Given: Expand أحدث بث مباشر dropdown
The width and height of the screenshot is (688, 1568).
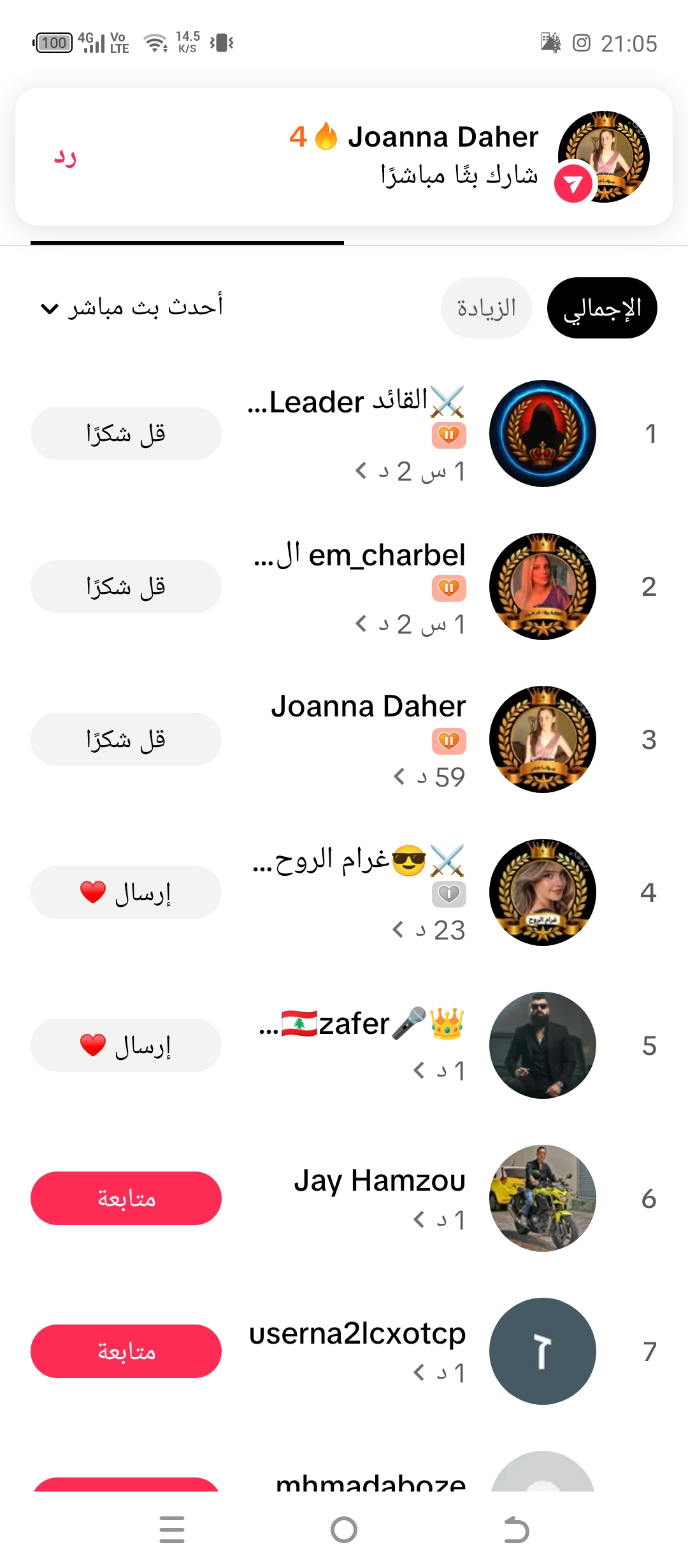Looking at the screenshot, I should pos(132,308).
